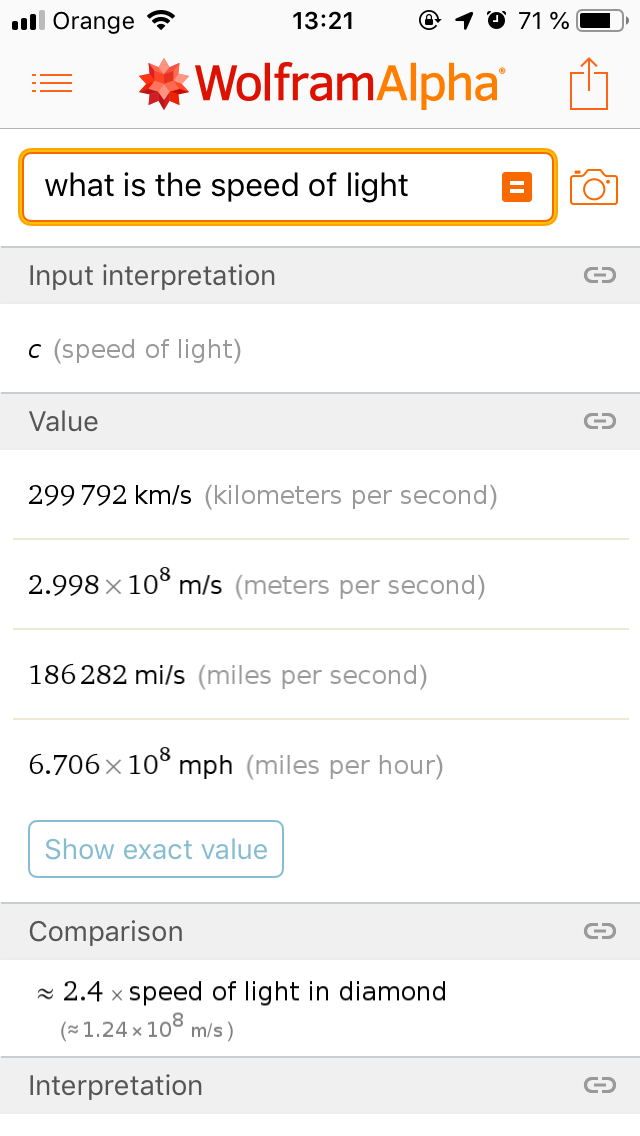Open the camera input icon
Screen dimensions: 640x1136
click(594, 188)
